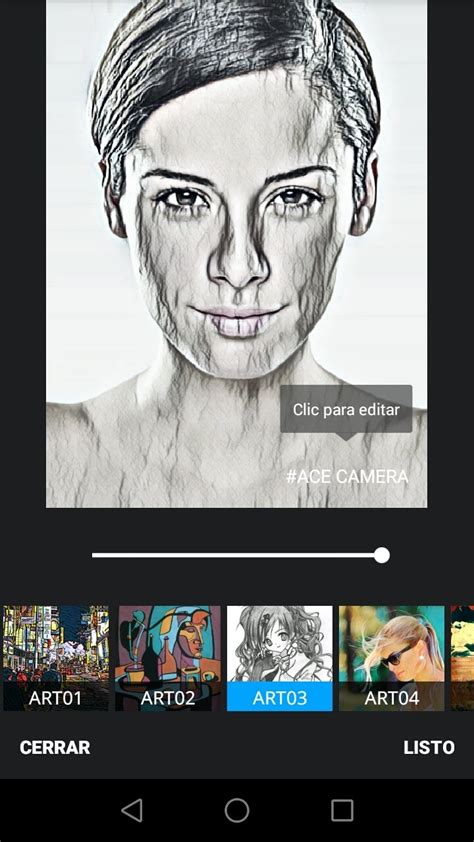Confirm edits with LISTO
Viewport: 474px width, 842px height.
coord(429,747)
